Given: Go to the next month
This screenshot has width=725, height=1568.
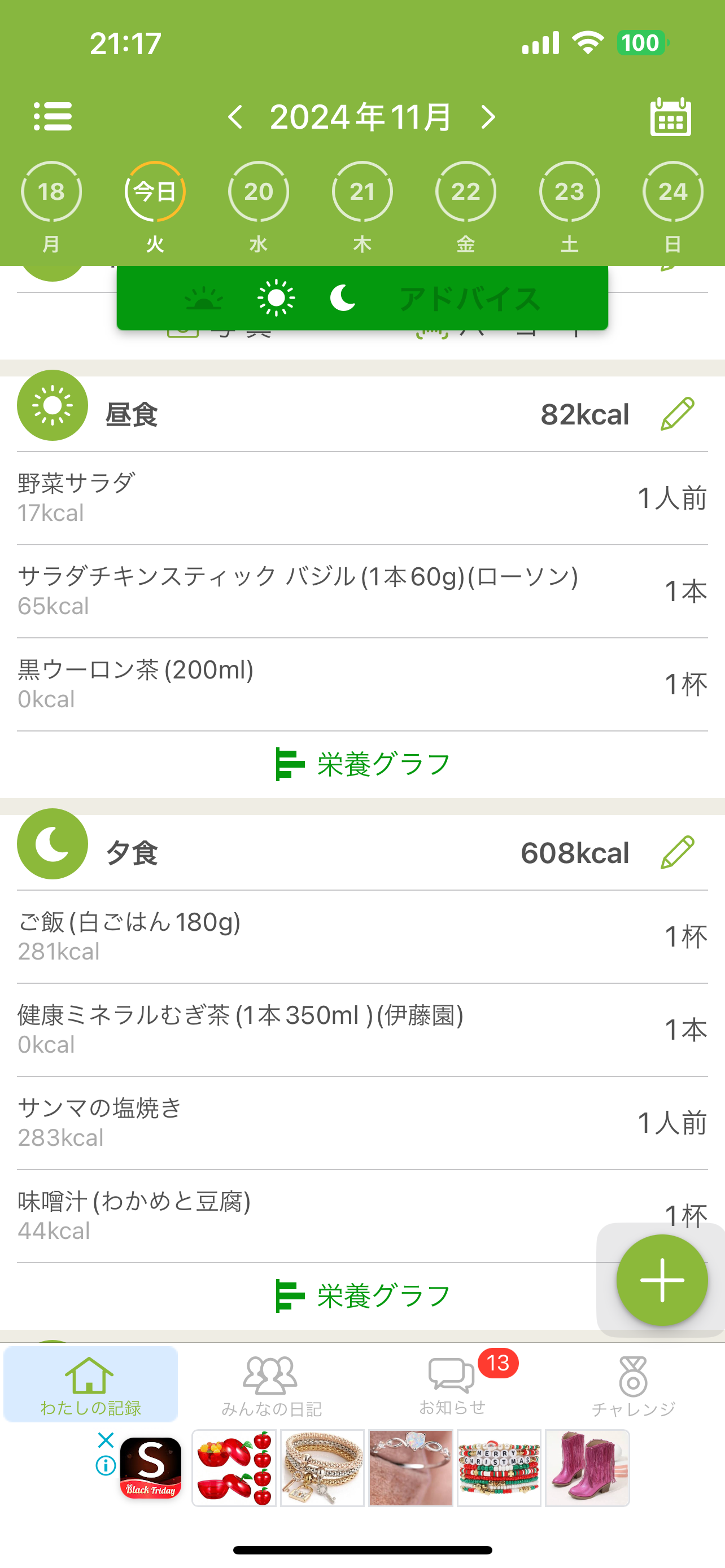Looking at the screenshot, I should [x=488, y=116].
